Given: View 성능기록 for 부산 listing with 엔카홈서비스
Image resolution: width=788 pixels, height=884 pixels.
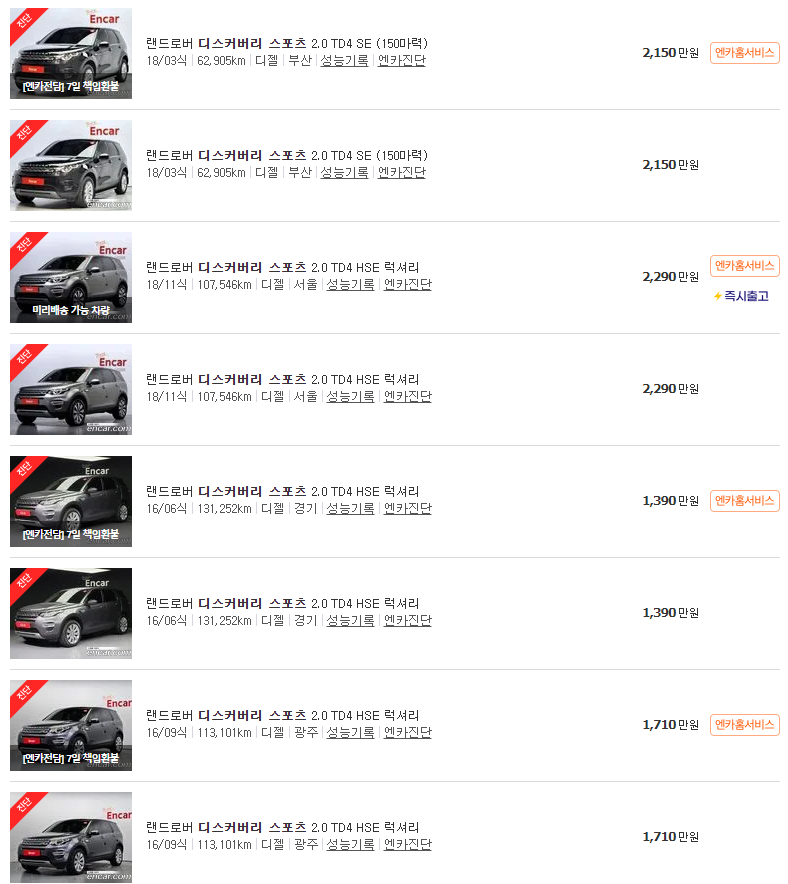Looking at the screenshot, I should tap(344, 60).
